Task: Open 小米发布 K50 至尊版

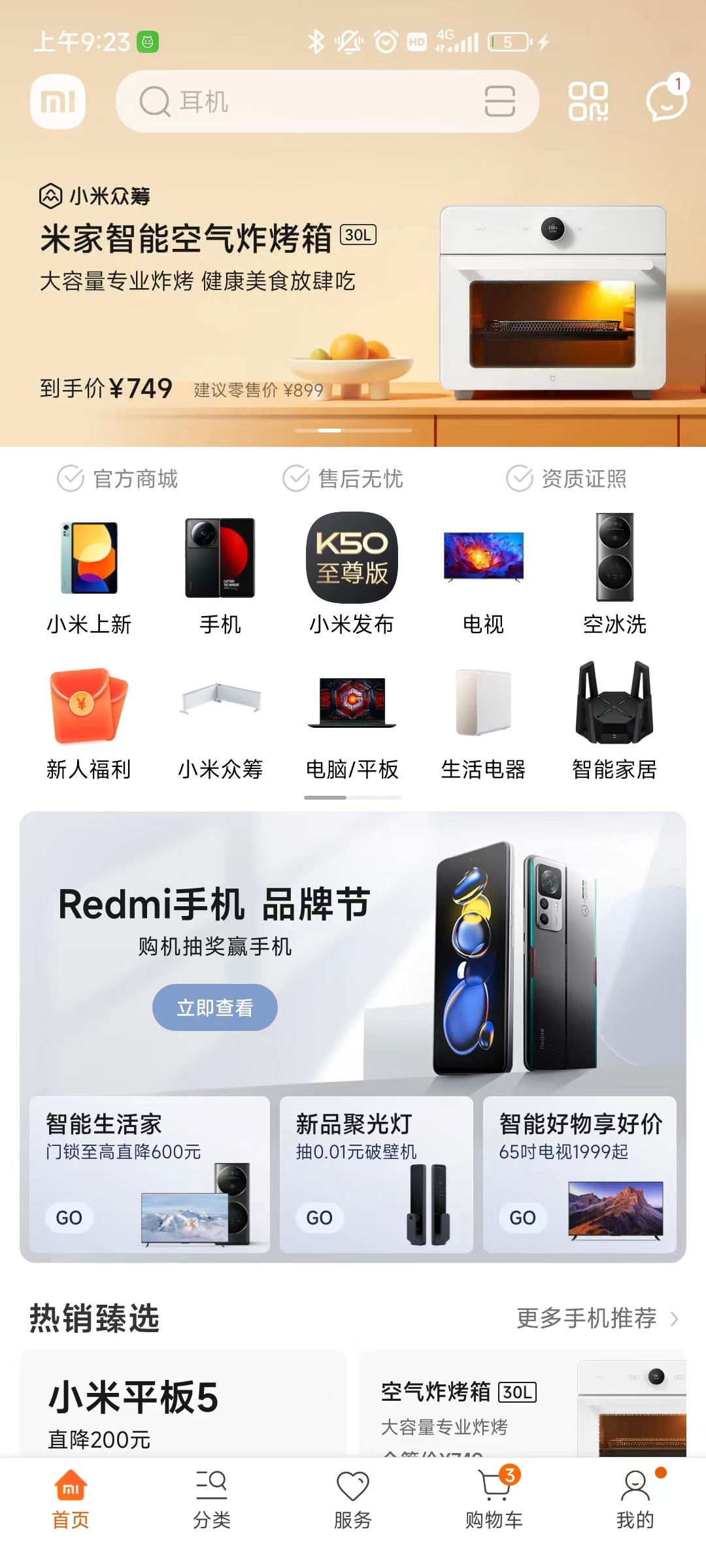Action: [x=352, y=575]
